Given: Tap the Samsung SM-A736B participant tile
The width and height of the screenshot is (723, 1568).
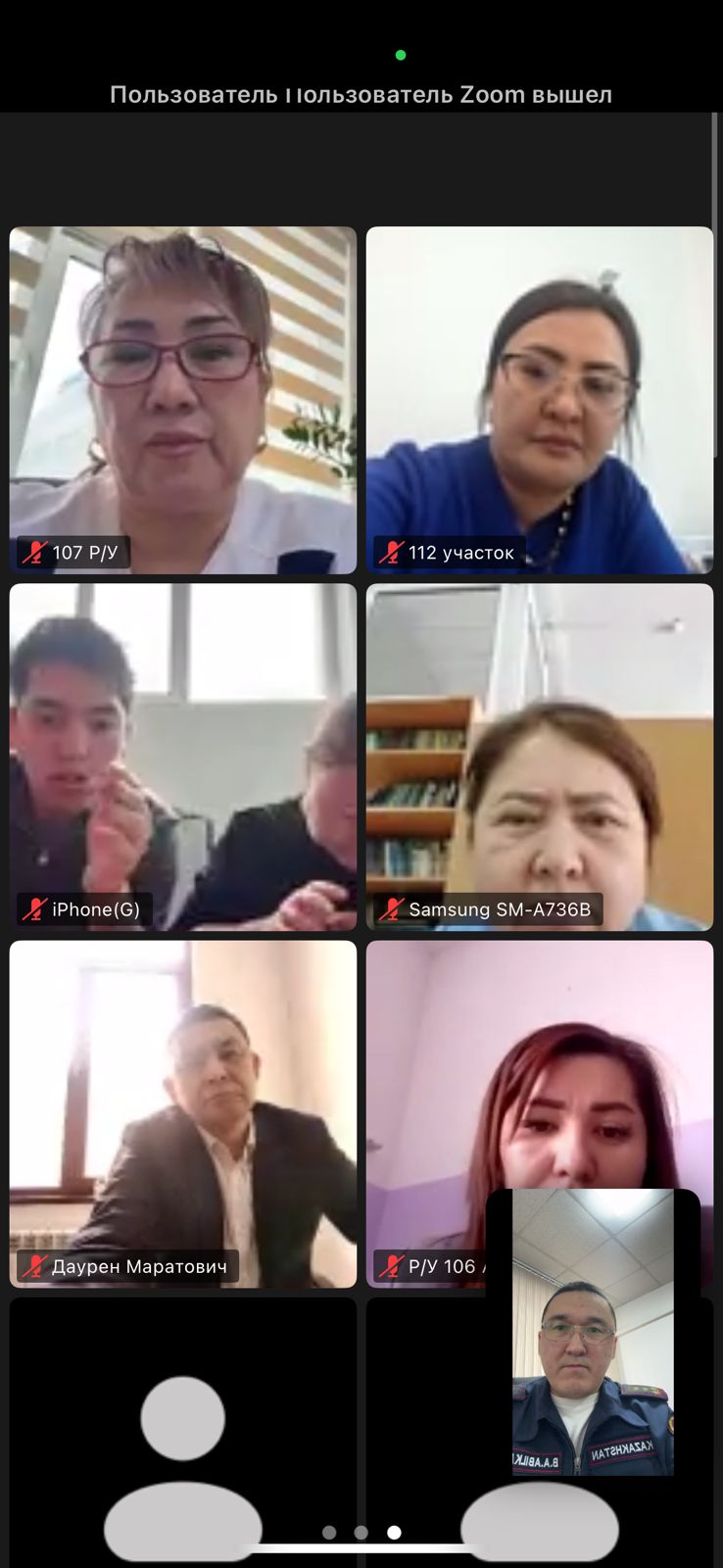Looking at the screenshot, I should pyautogui.click(x=540, y=757).
